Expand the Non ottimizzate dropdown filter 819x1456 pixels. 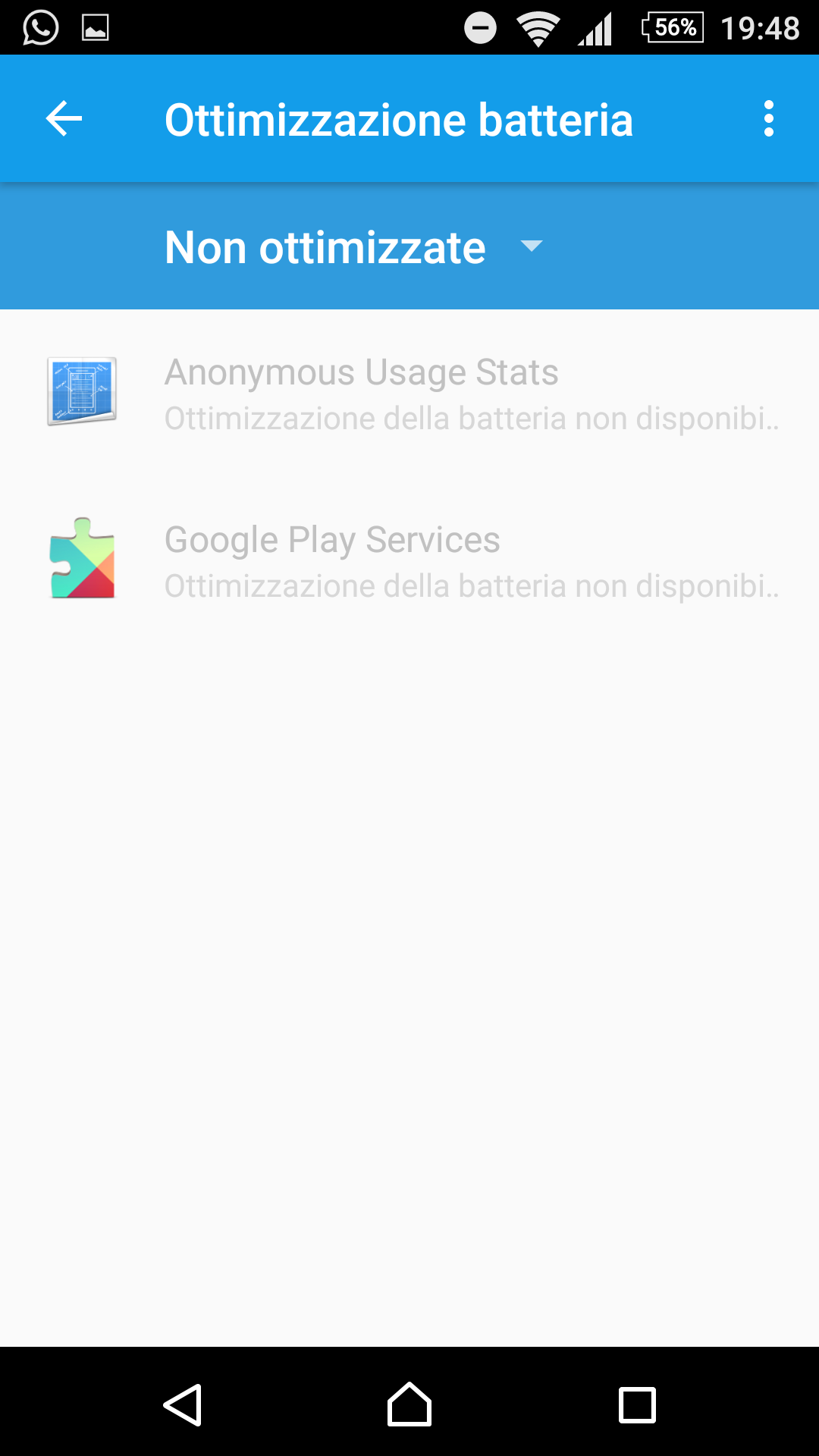click(353, 246)
